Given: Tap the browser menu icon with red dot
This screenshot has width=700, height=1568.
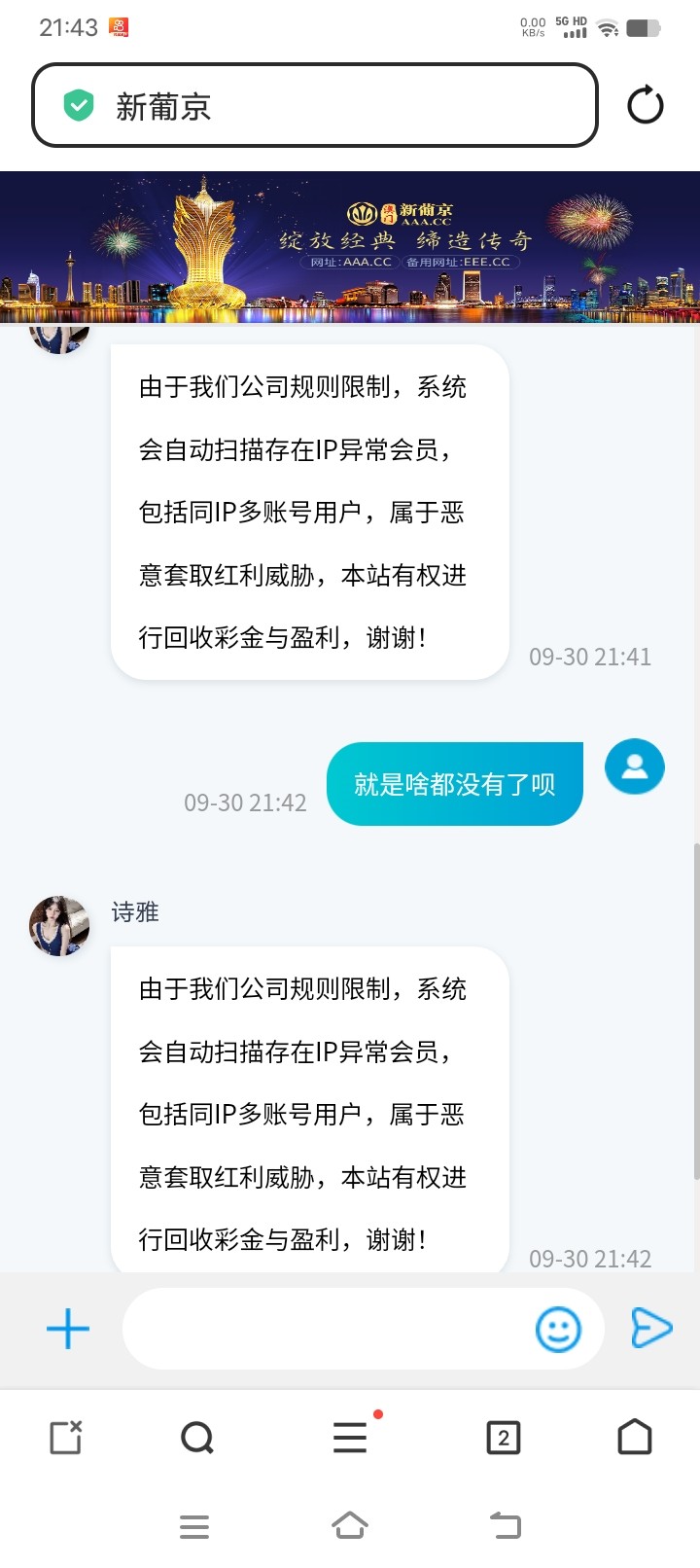Looking at the screenshot, I should tap(349, 1437).
